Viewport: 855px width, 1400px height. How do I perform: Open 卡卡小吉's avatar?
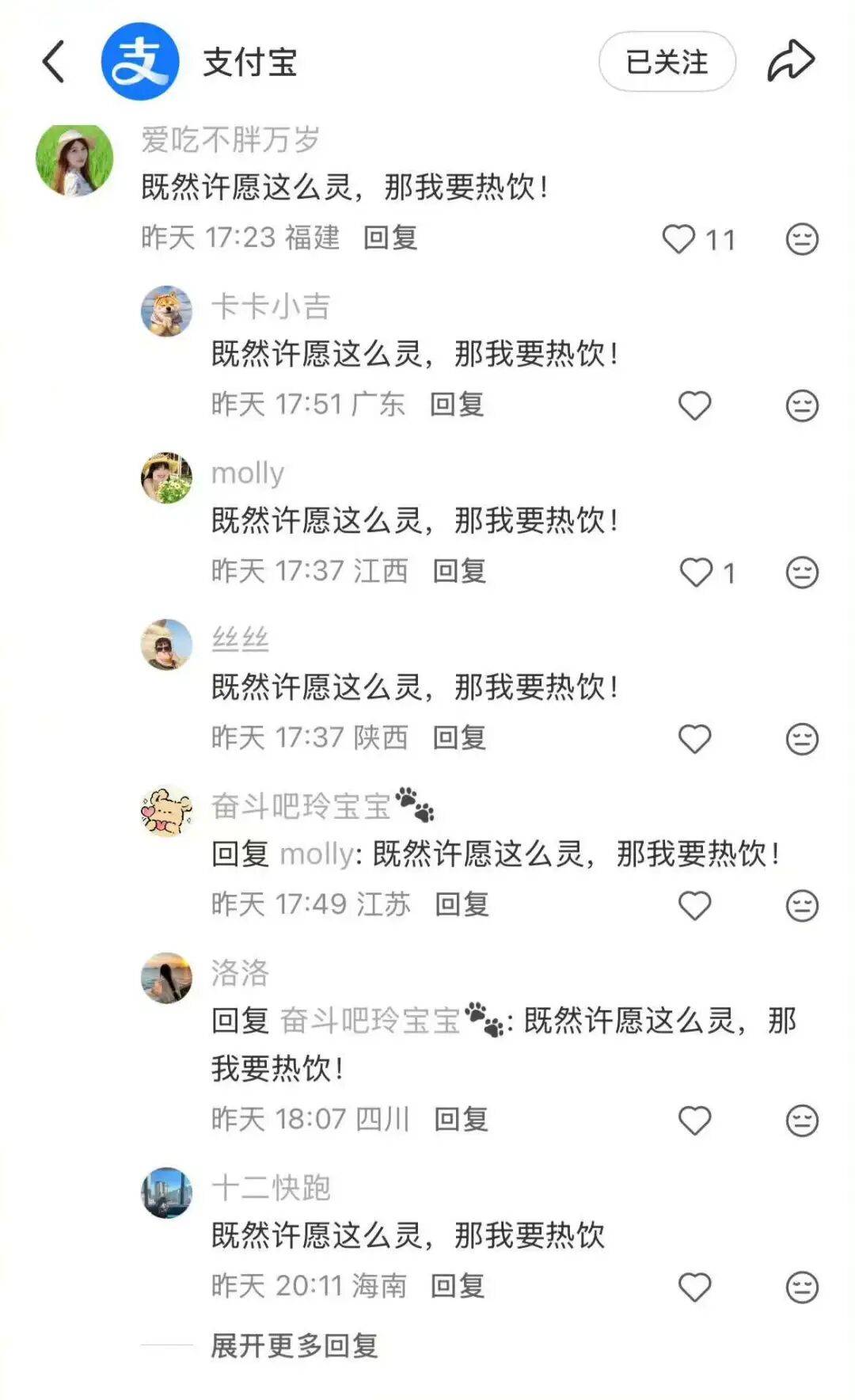[x=166, y=311]
